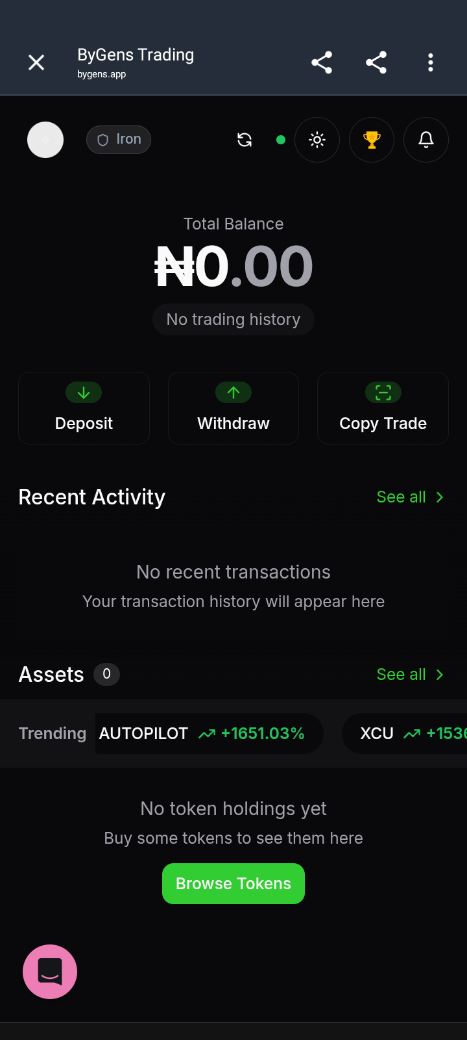
Task: Open the notifications bell
Action: tap(426, 140)
